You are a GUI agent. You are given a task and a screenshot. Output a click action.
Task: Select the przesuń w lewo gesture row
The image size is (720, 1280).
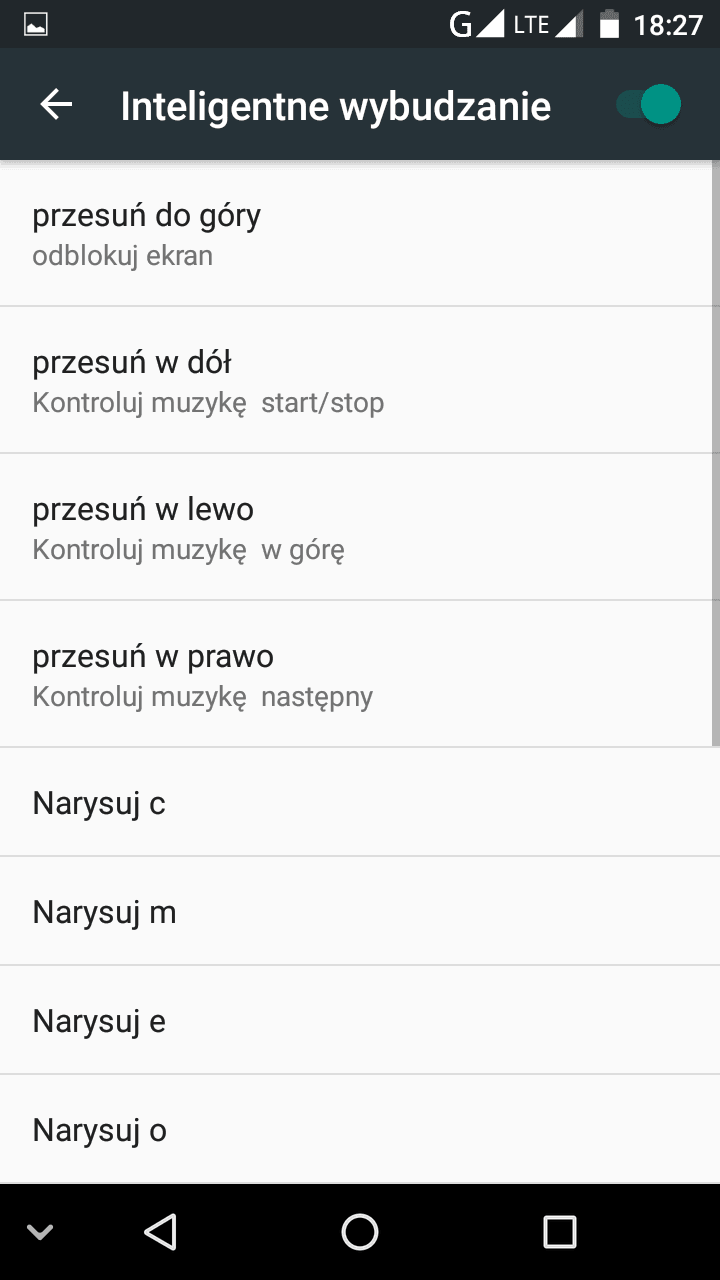pyautogui.click(x=360, y=527)
